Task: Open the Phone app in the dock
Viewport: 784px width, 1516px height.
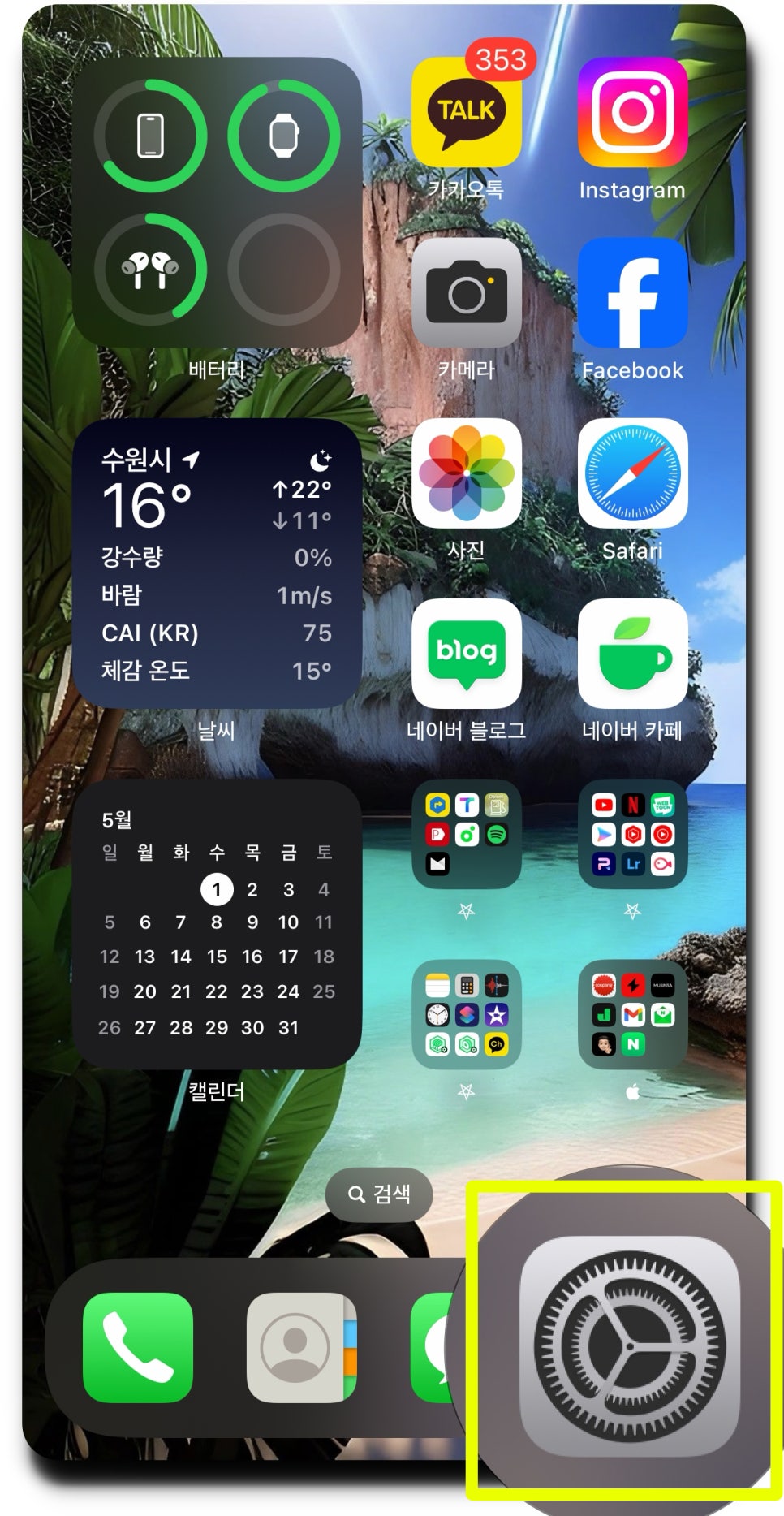Action: [x=138, y=1347]
